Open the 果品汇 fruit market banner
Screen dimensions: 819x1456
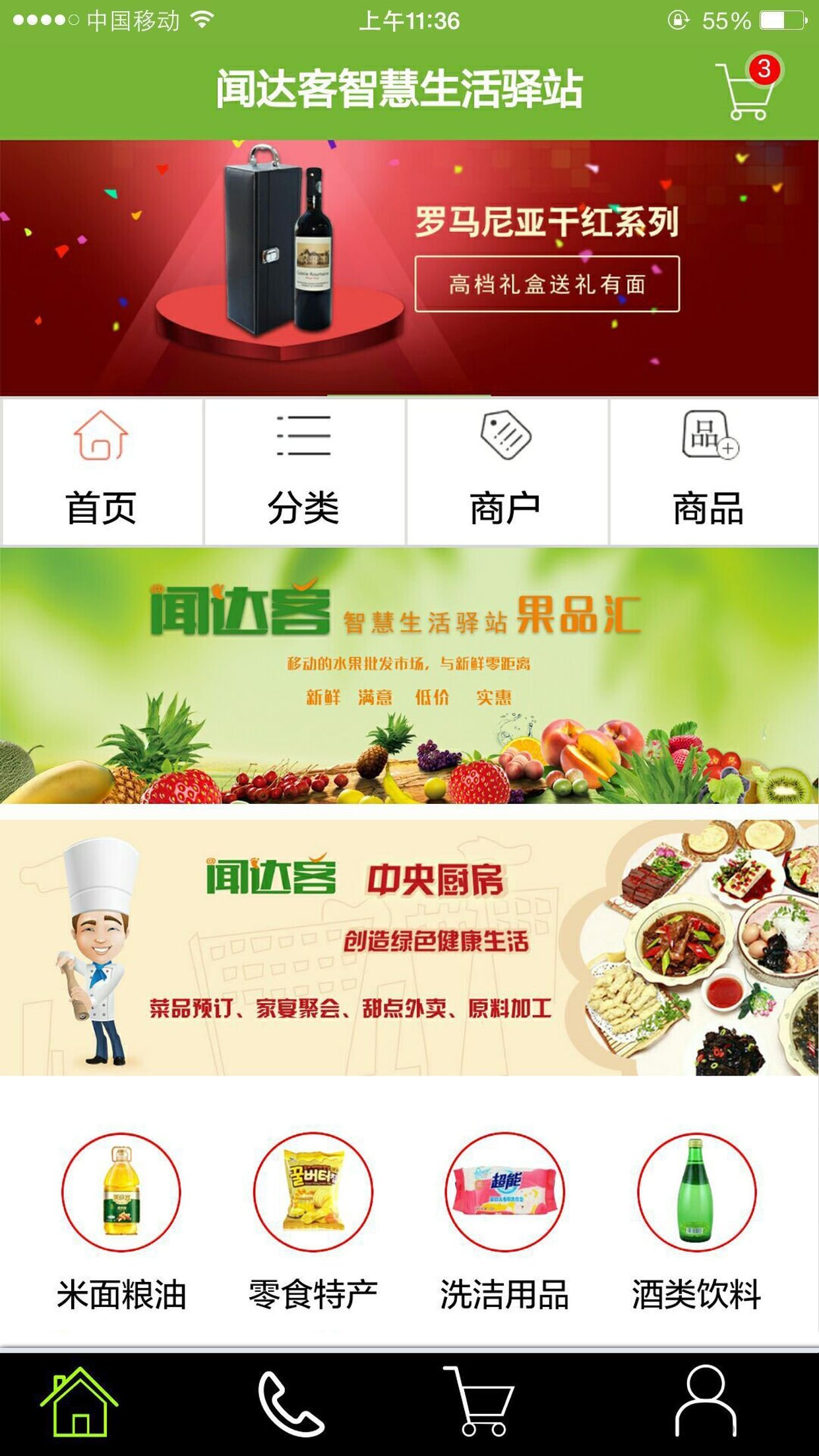pos(409,675)
